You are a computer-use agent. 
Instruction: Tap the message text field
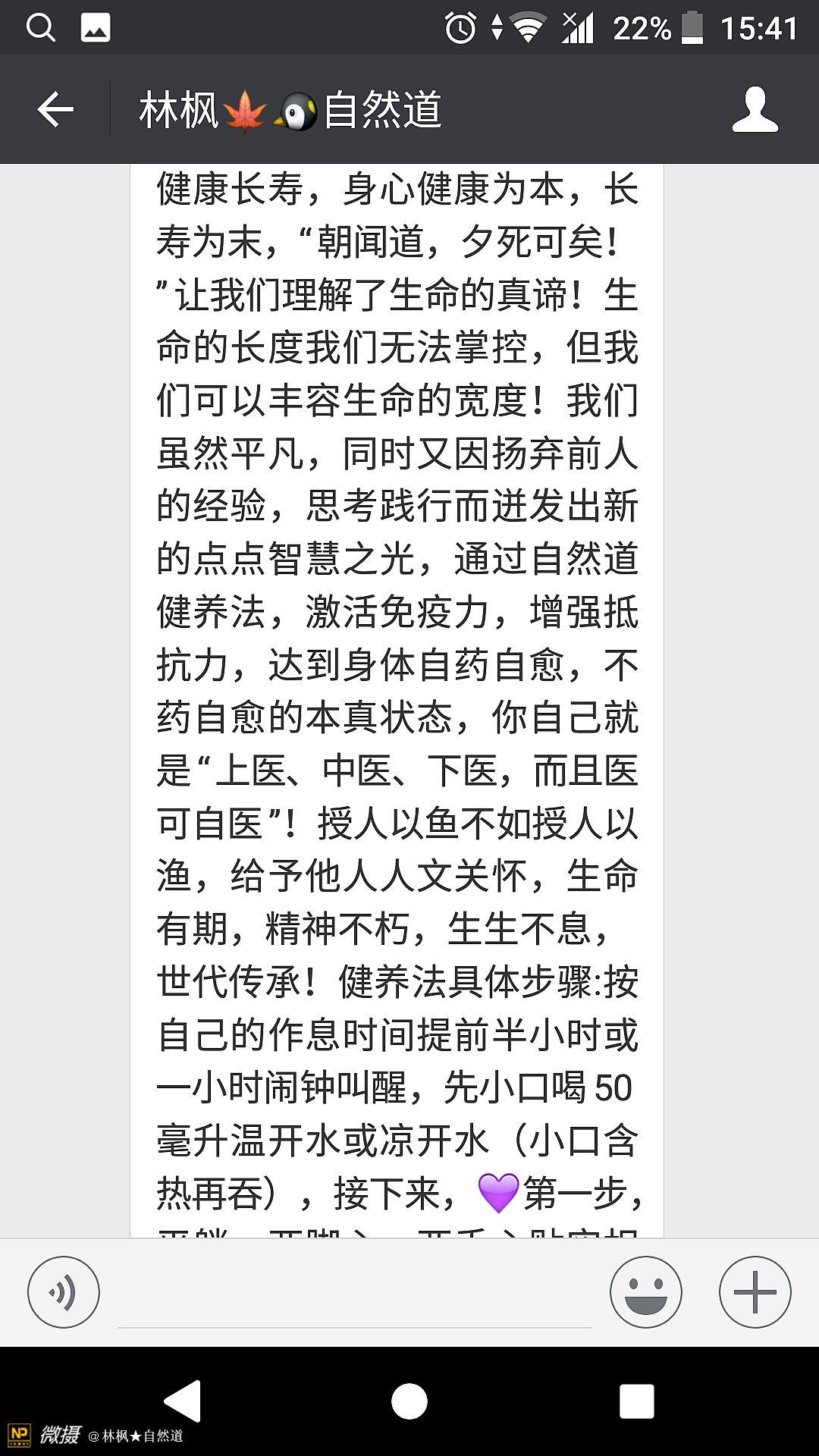[x=354, y=1298]
